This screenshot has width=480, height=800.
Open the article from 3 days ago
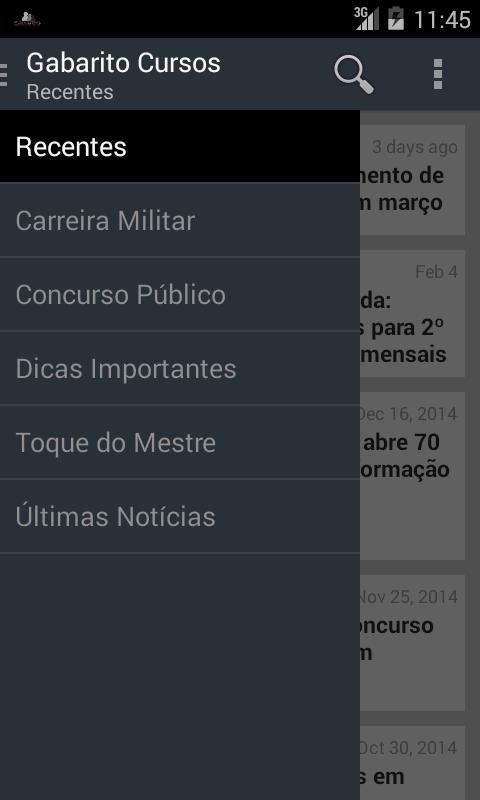pos(412,180)
